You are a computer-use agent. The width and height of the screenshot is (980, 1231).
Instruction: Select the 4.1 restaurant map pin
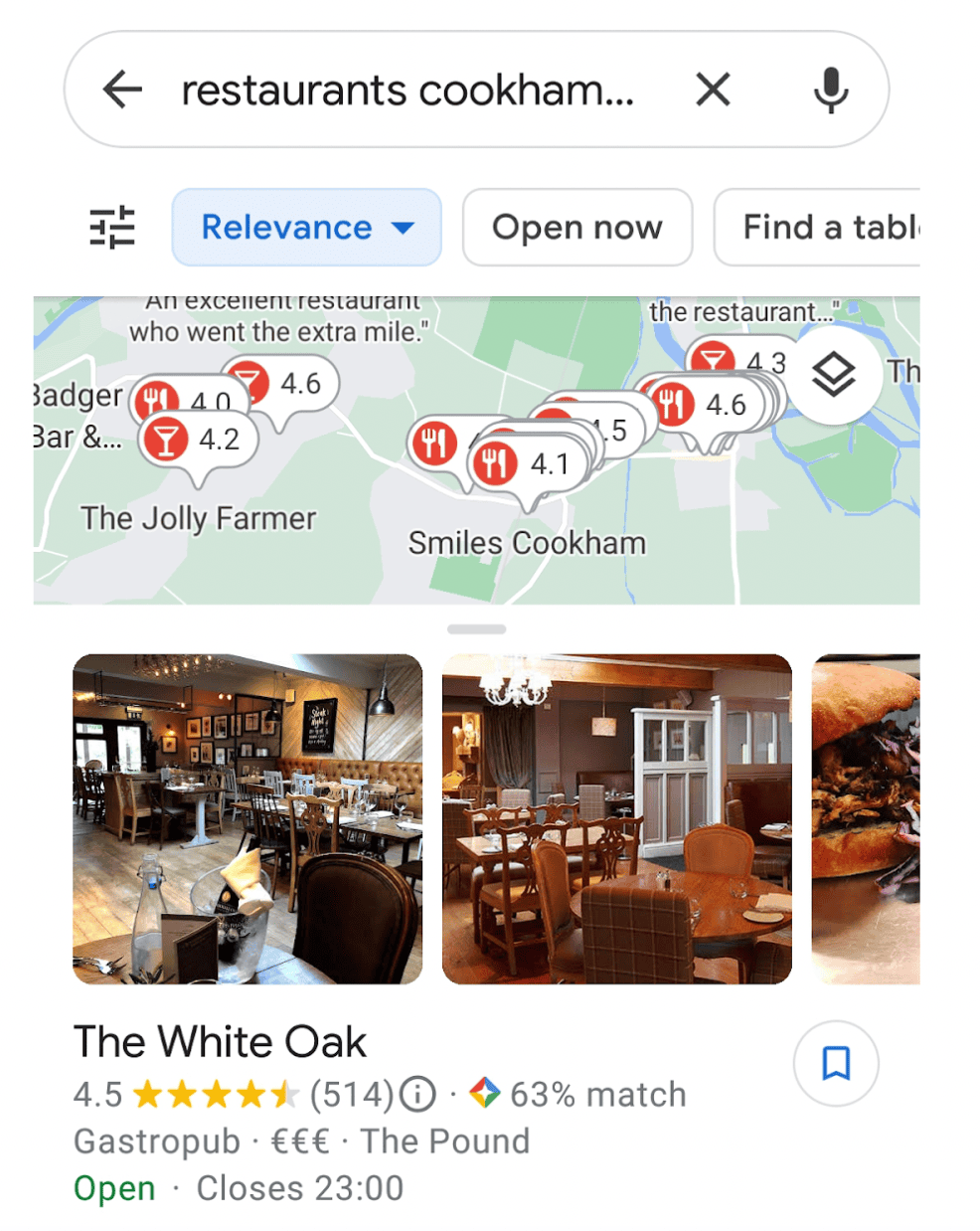tap(525, 463)
